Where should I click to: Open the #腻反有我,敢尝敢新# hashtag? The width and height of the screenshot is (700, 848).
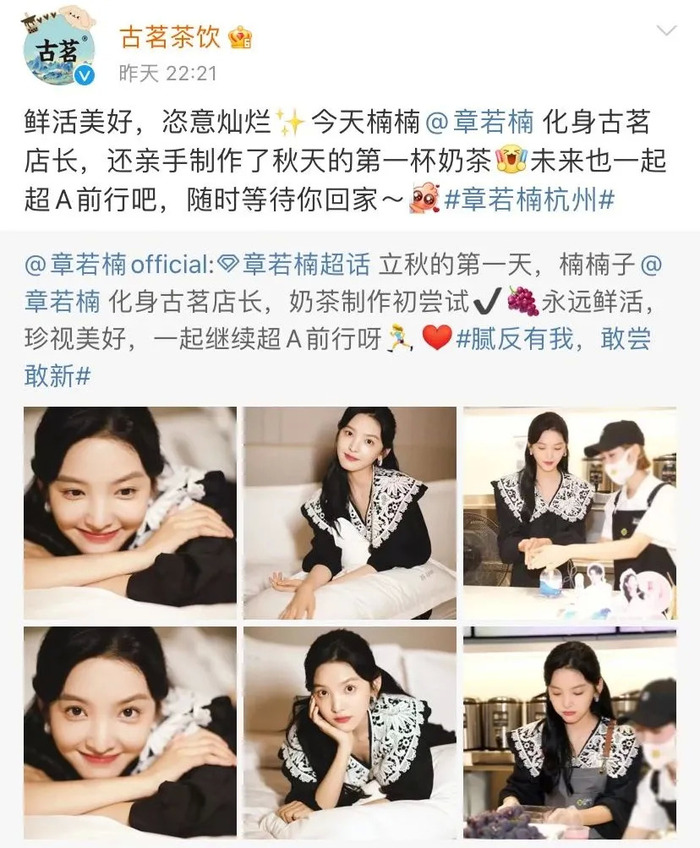coord(553,339)
